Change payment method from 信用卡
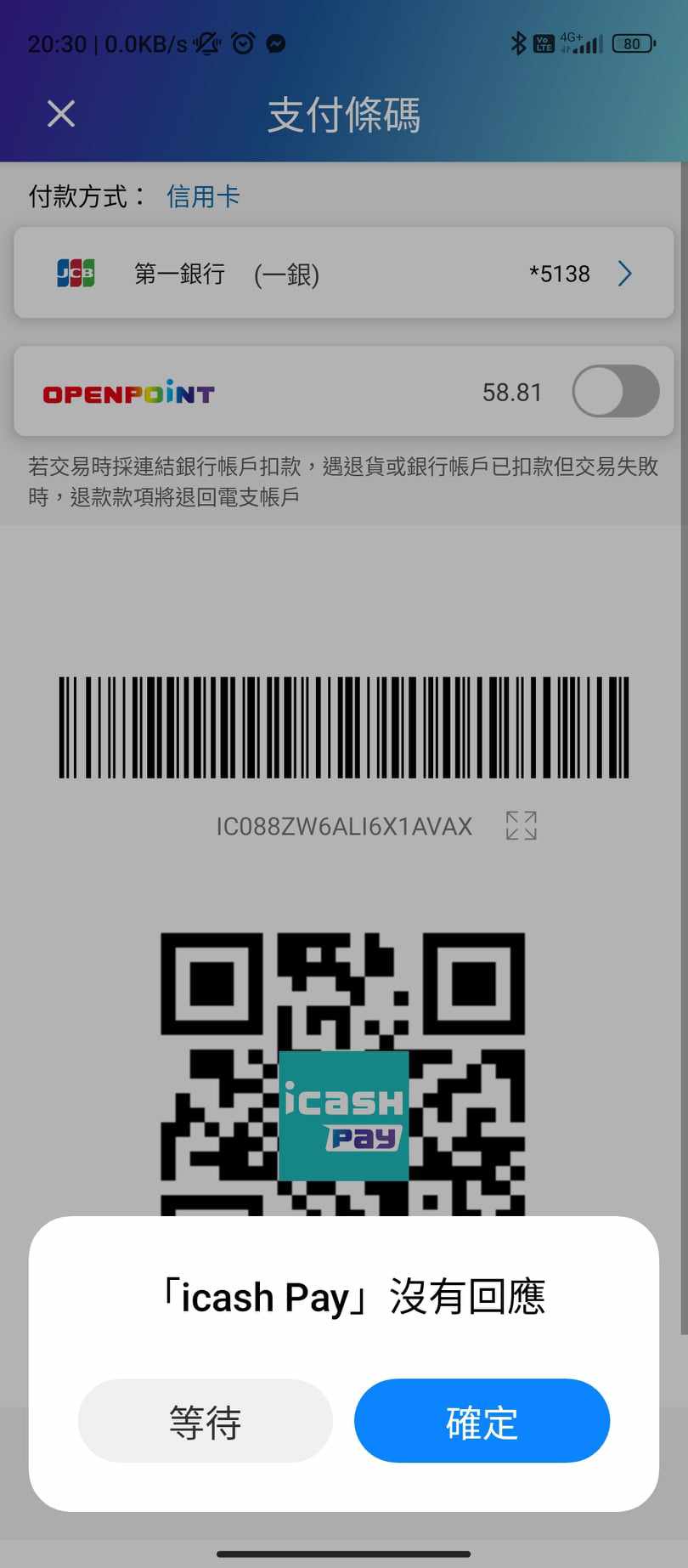 (203, 196)
